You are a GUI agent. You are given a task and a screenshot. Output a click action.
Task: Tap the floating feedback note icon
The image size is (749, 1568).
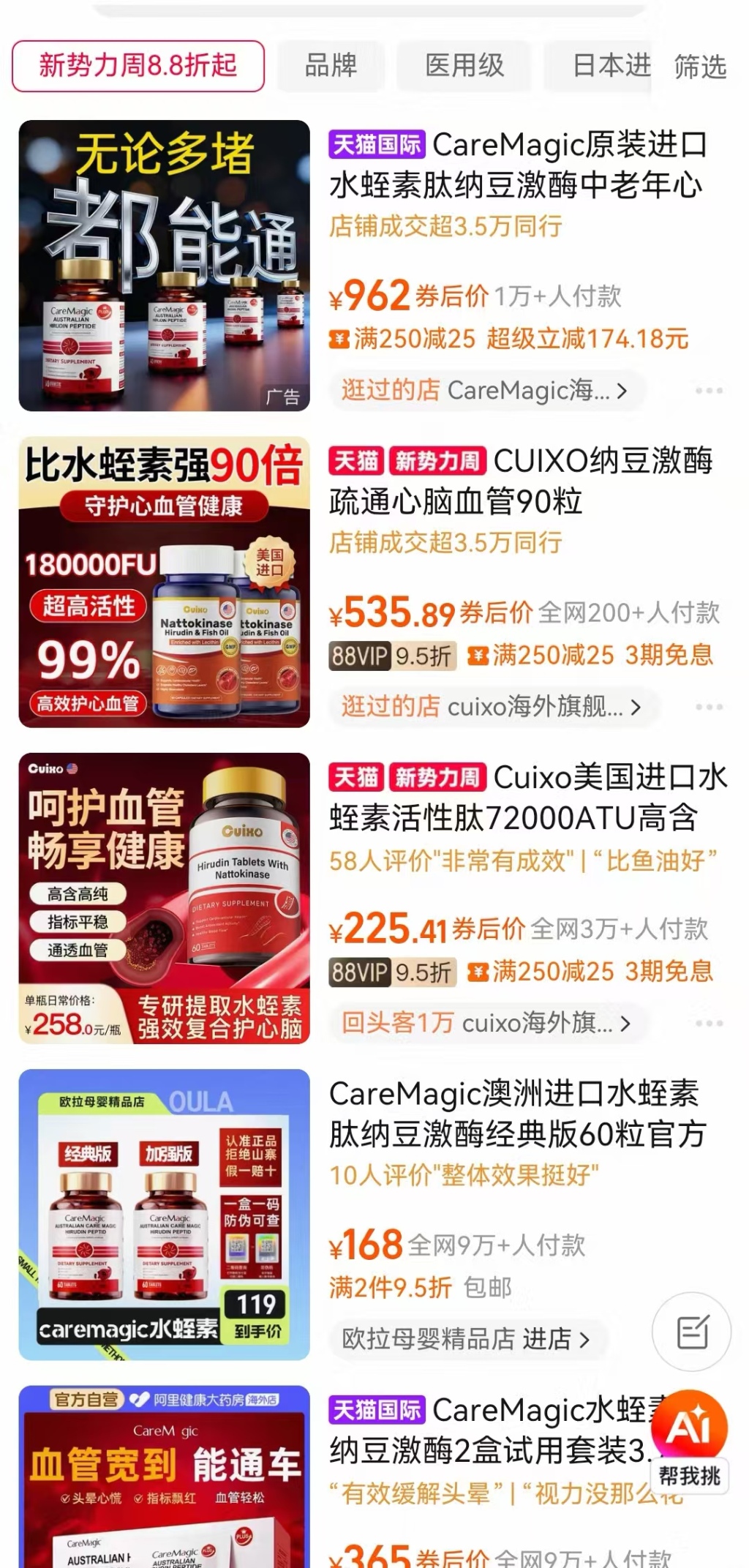point(691,1332)
